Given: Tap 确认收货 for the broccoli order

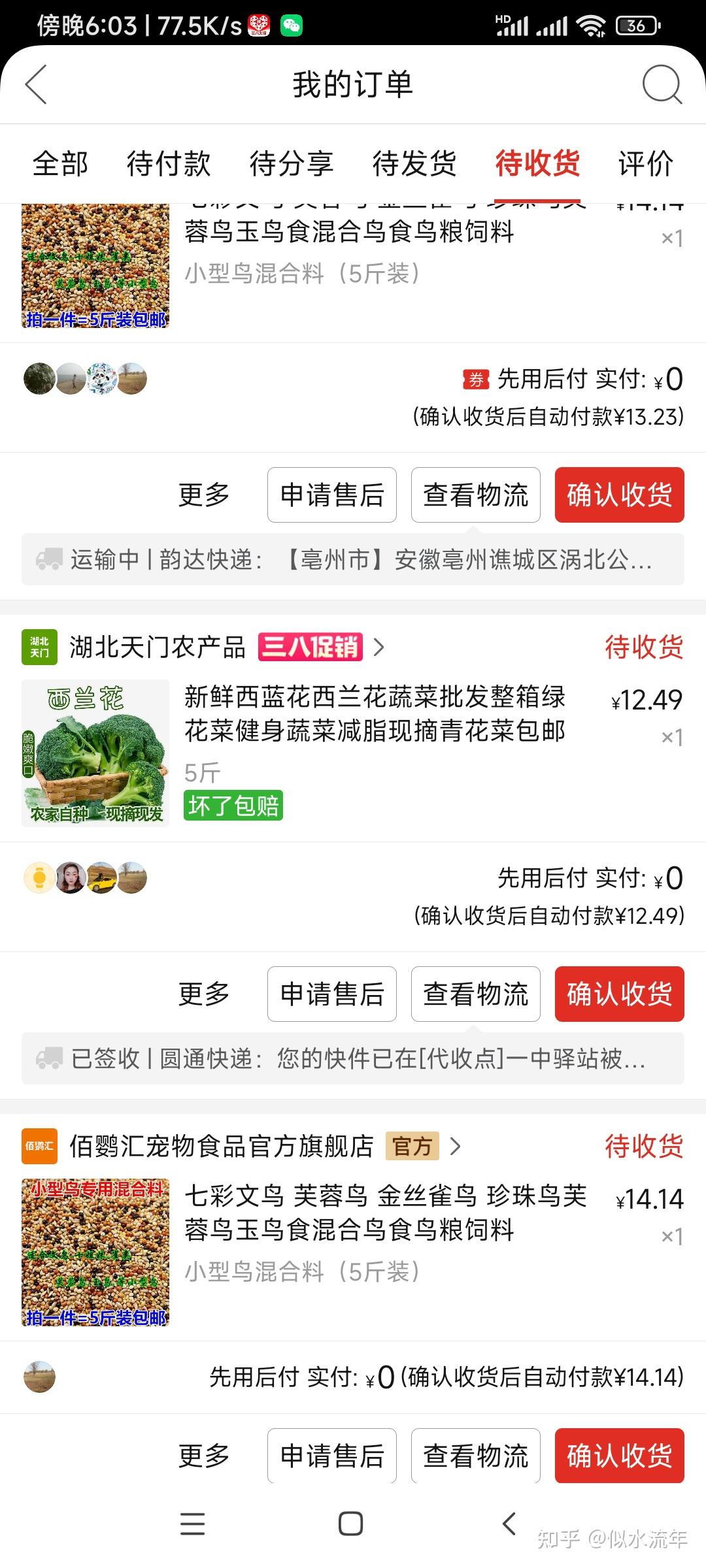Looking at the screenshot, I should (x=619, y=994).
